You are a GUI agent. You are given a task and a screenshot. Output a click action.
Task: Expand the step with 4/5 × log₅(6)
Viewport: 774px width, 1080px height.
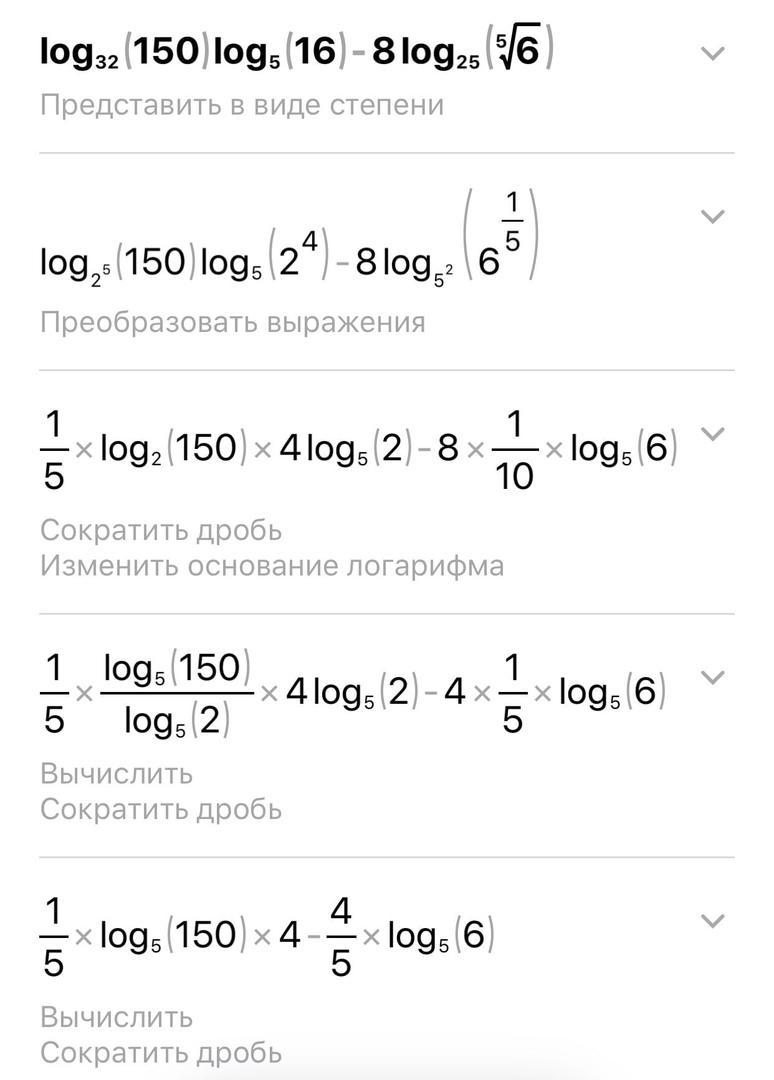pyautogui.click(x=712, y=921)
